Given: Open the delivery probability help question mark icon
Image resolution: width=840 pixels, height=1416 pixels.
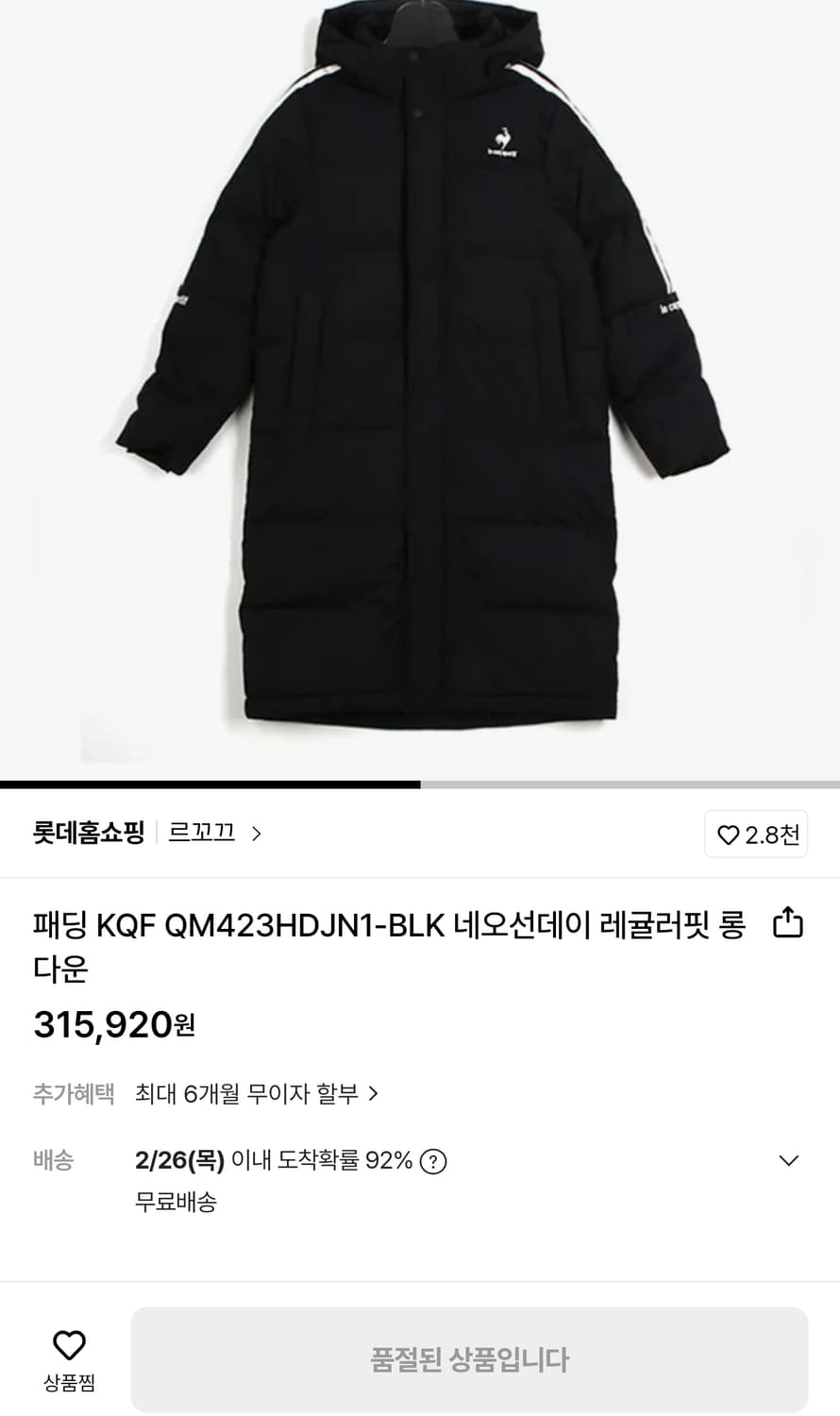Looking at the screenshot, I should [435, 1161].
